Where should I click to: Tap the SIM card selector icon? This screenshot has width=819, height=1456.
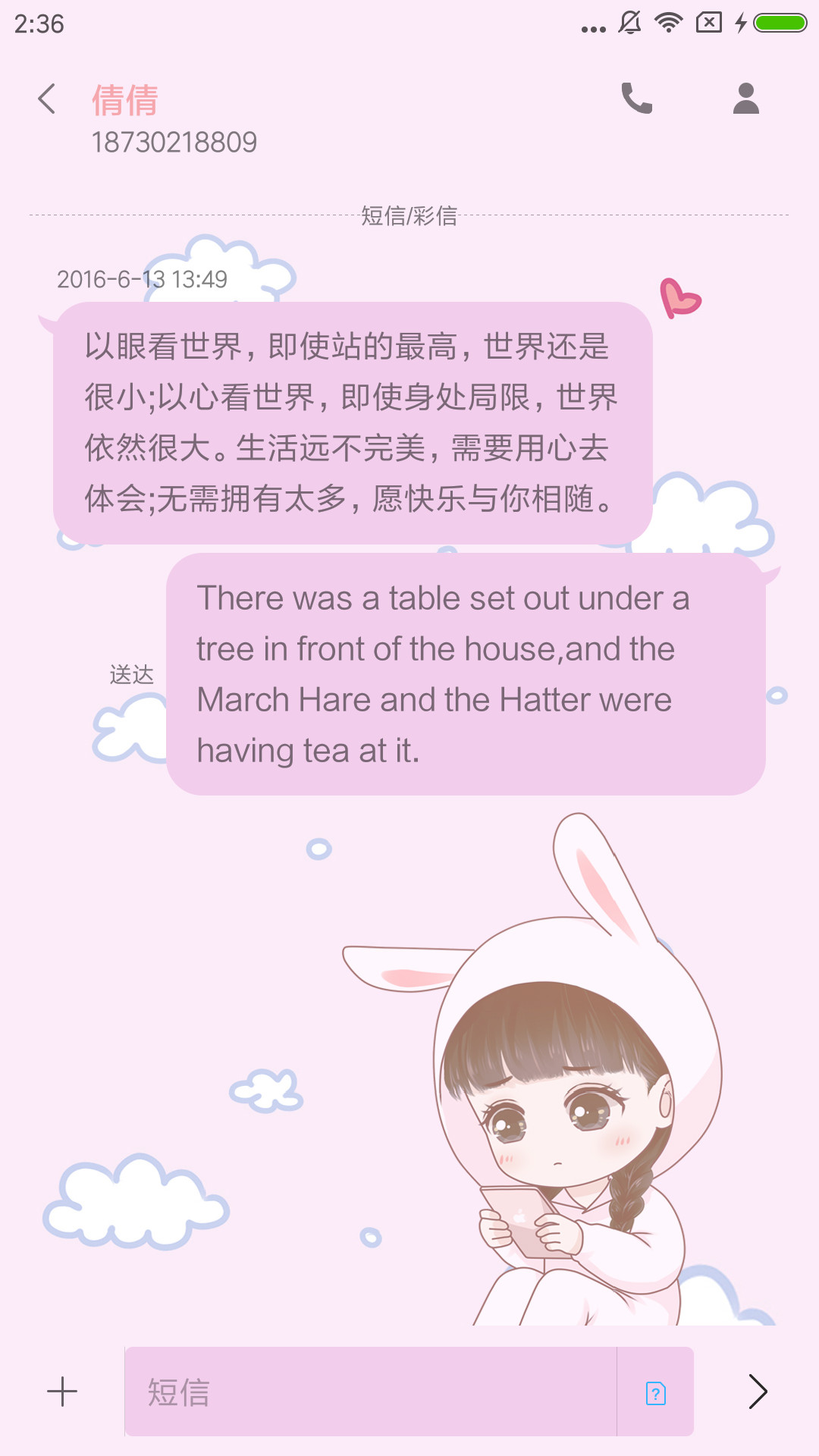[x=656, y=1393]
